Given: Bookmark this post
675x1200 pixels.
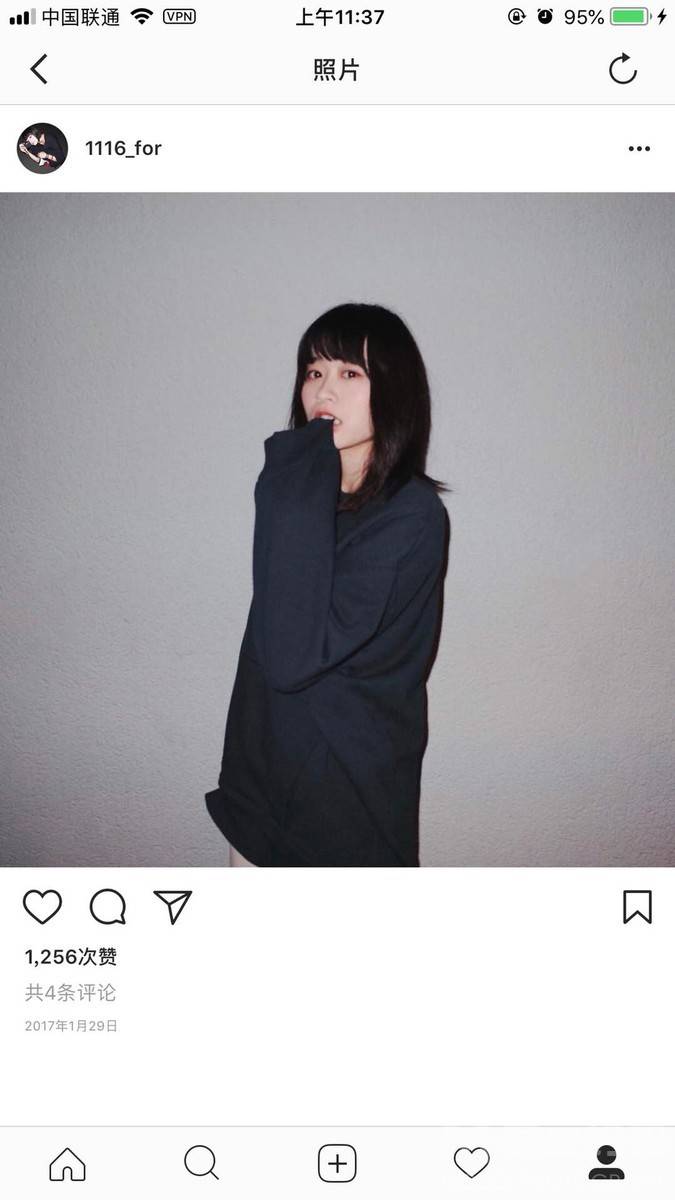Looking at the screenshot, I should (637, 907).
